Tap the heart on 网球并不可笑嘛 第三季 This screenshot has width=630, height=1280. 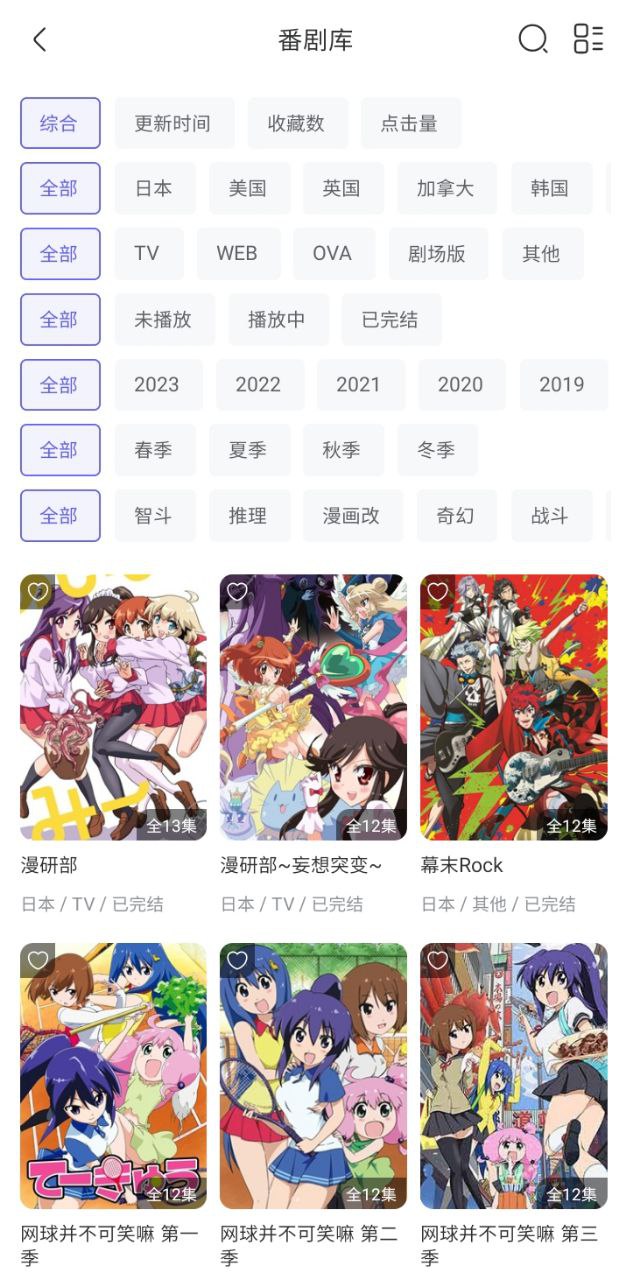(438, 961)
